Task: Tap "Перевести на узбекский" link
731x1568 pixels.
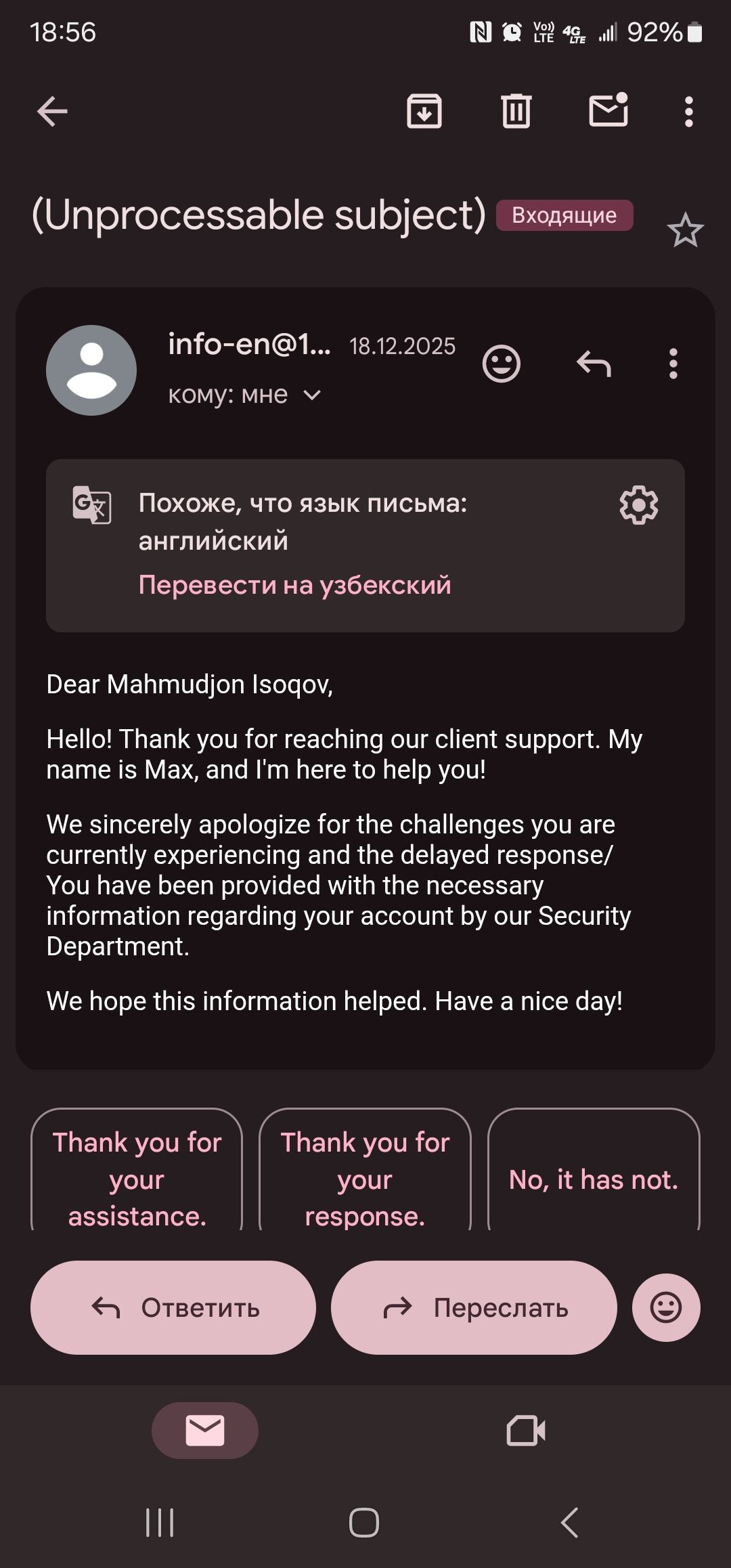Action: pos(294,585)
